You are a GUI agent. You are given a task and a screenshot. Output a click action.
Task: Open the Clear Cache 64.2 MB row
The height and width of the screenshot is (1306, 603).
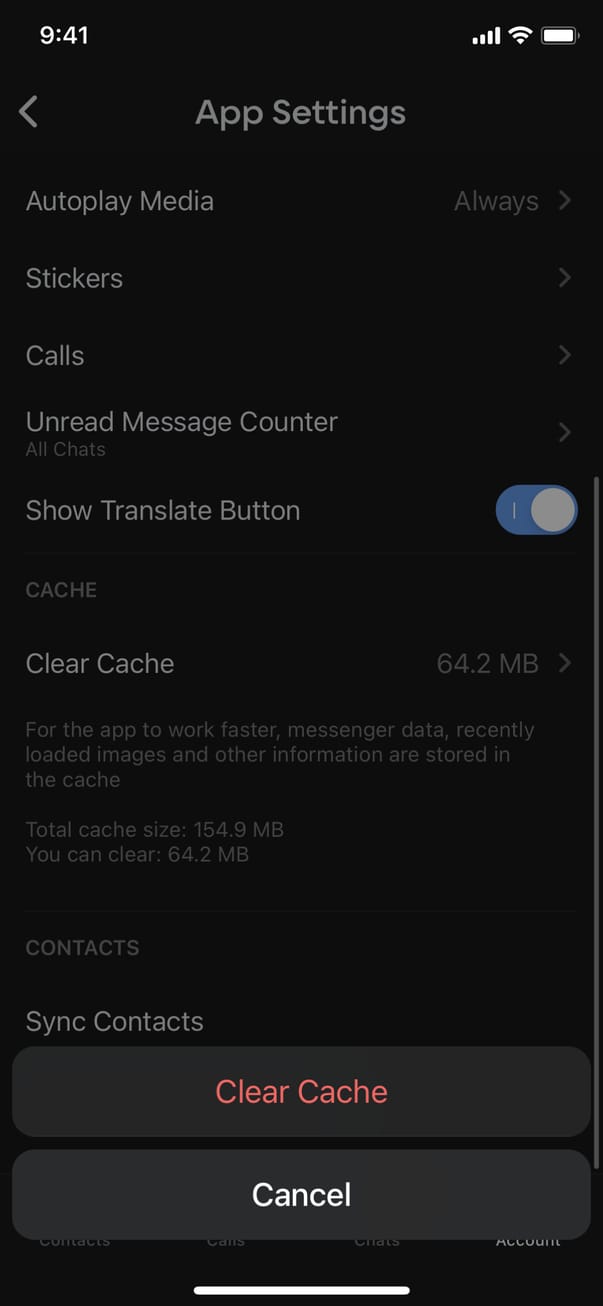tap(300, 663)
